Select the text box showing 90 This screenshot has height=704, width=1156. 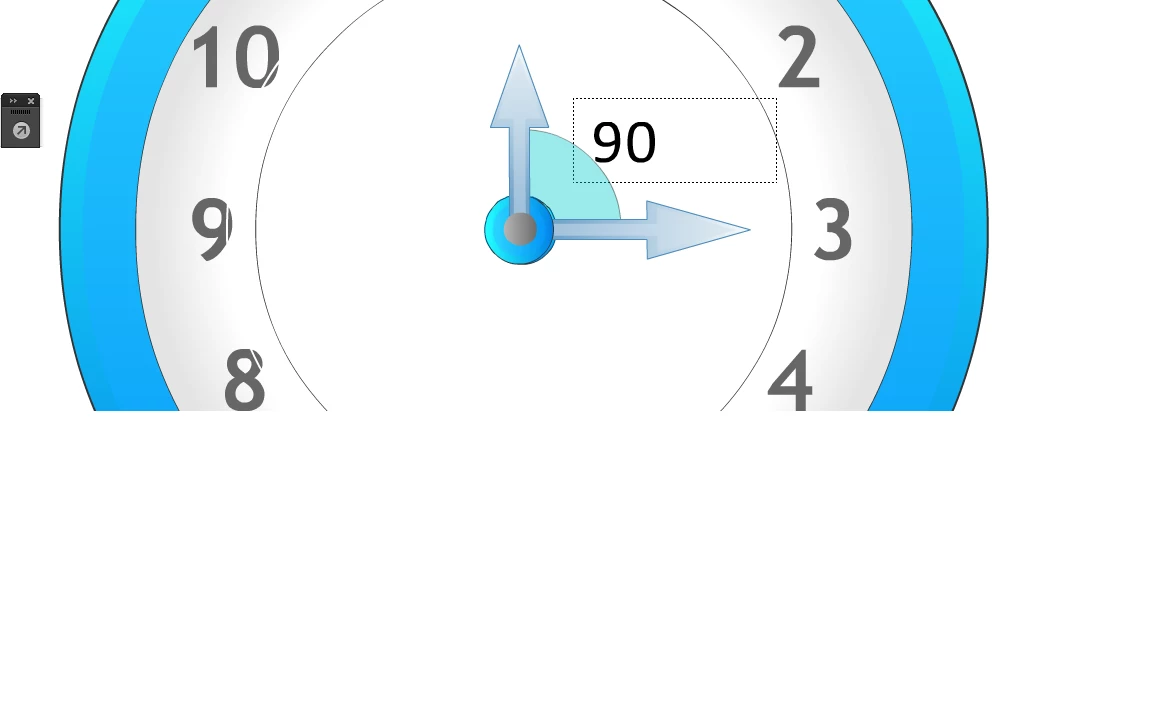[674, 141]
